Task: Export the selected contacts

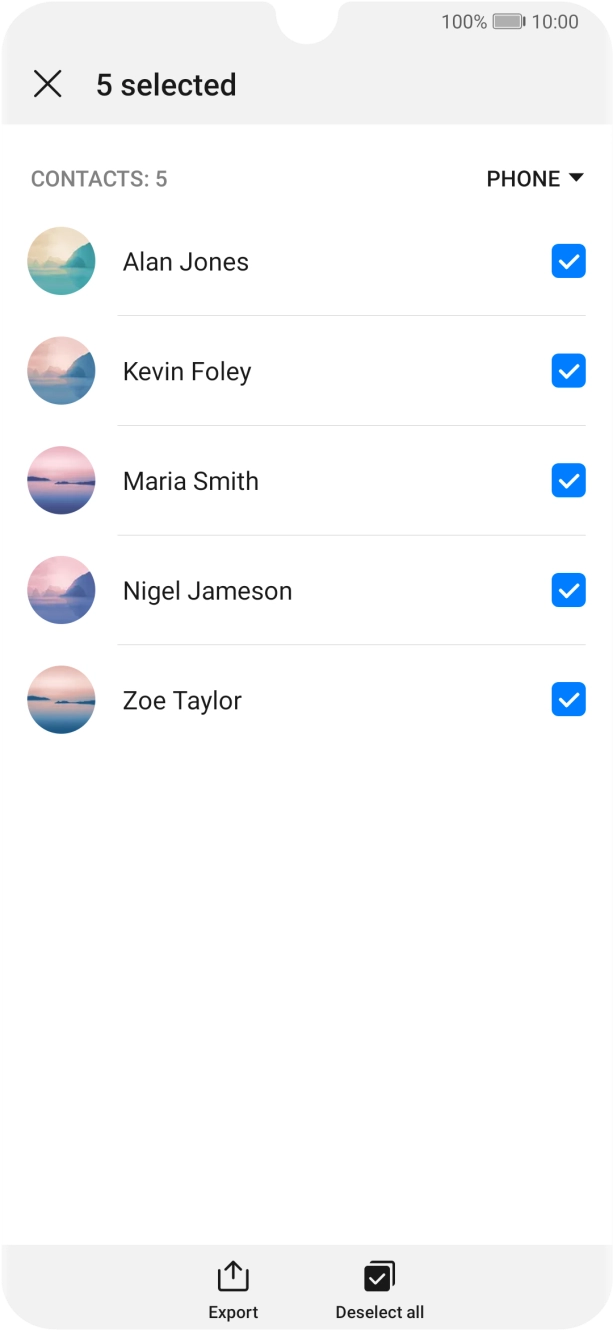Action: point(233,1289)
